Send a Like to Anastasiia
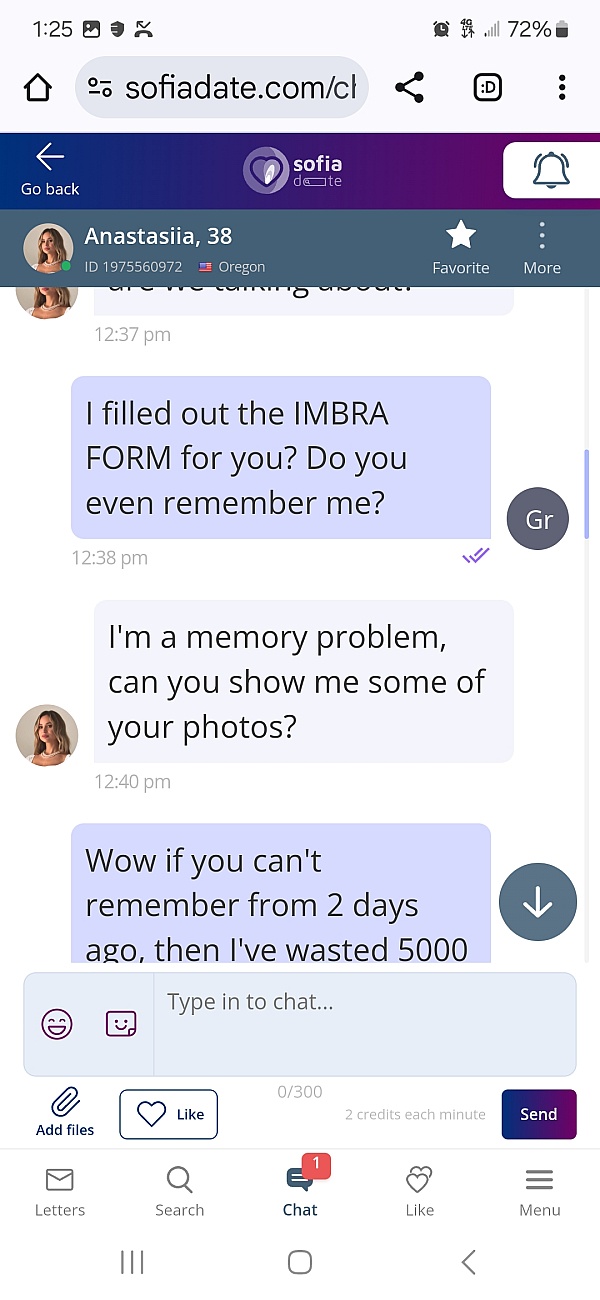This screenshot has height=1300, width=600. 168,1114
